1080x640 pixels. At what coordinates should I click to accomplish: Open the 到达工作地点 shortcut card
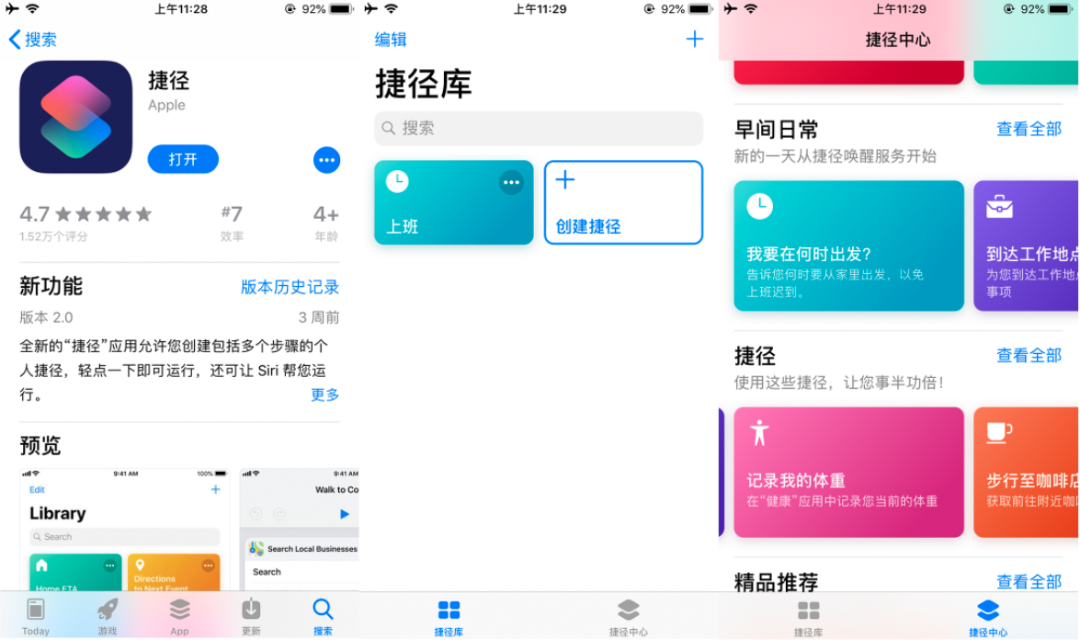pyautogui.click(x=1026, y=246)
